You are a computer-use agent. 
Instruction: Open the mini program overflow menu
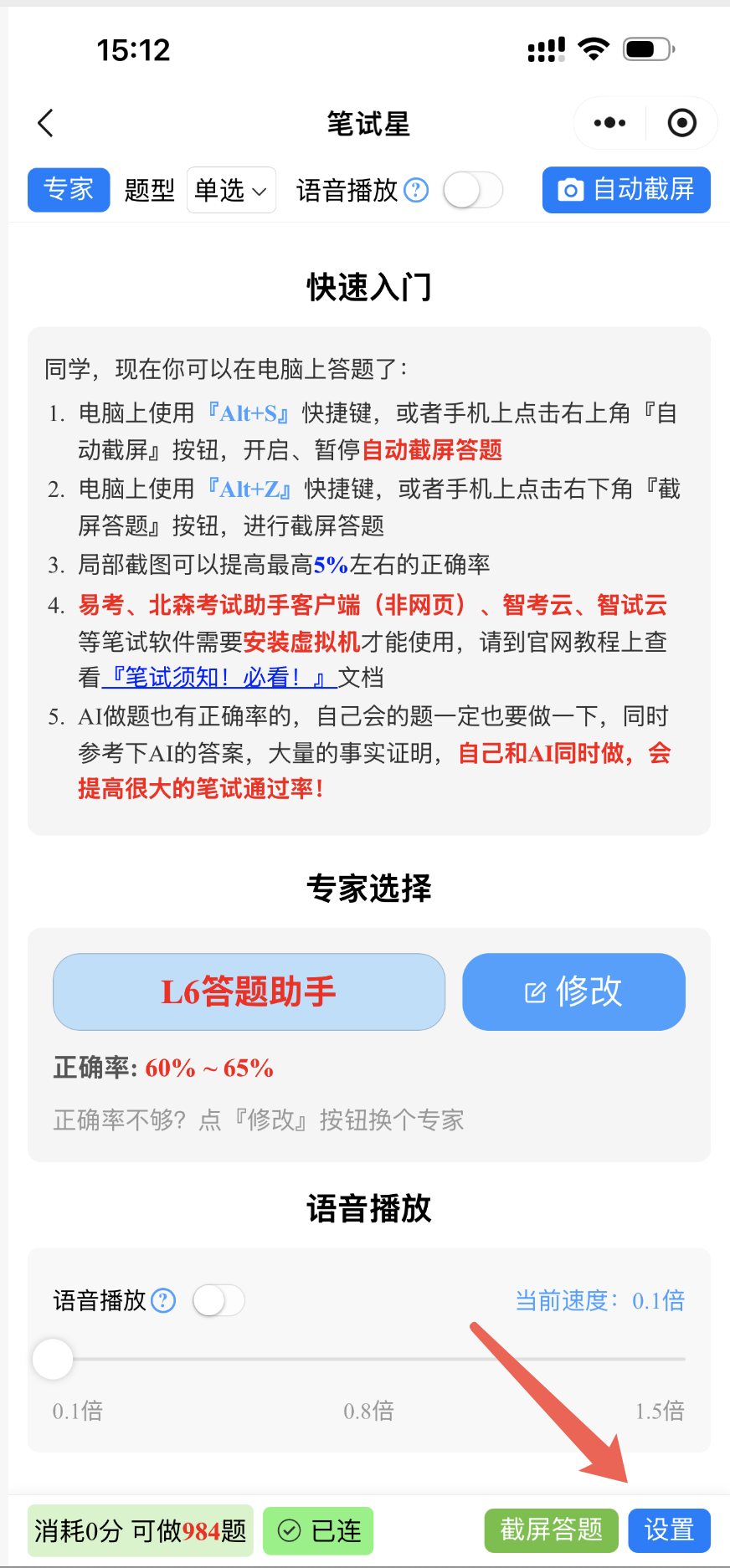[609, 123]
